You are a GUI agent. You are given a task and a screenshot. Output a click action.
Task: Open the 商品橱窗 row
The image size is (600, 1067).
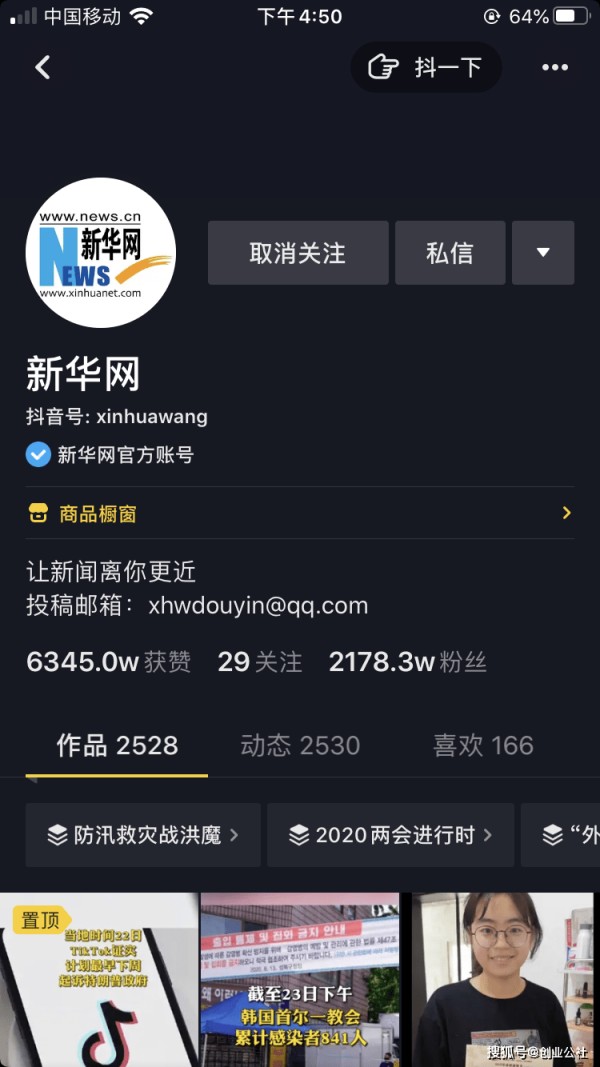tap(300, 513)
